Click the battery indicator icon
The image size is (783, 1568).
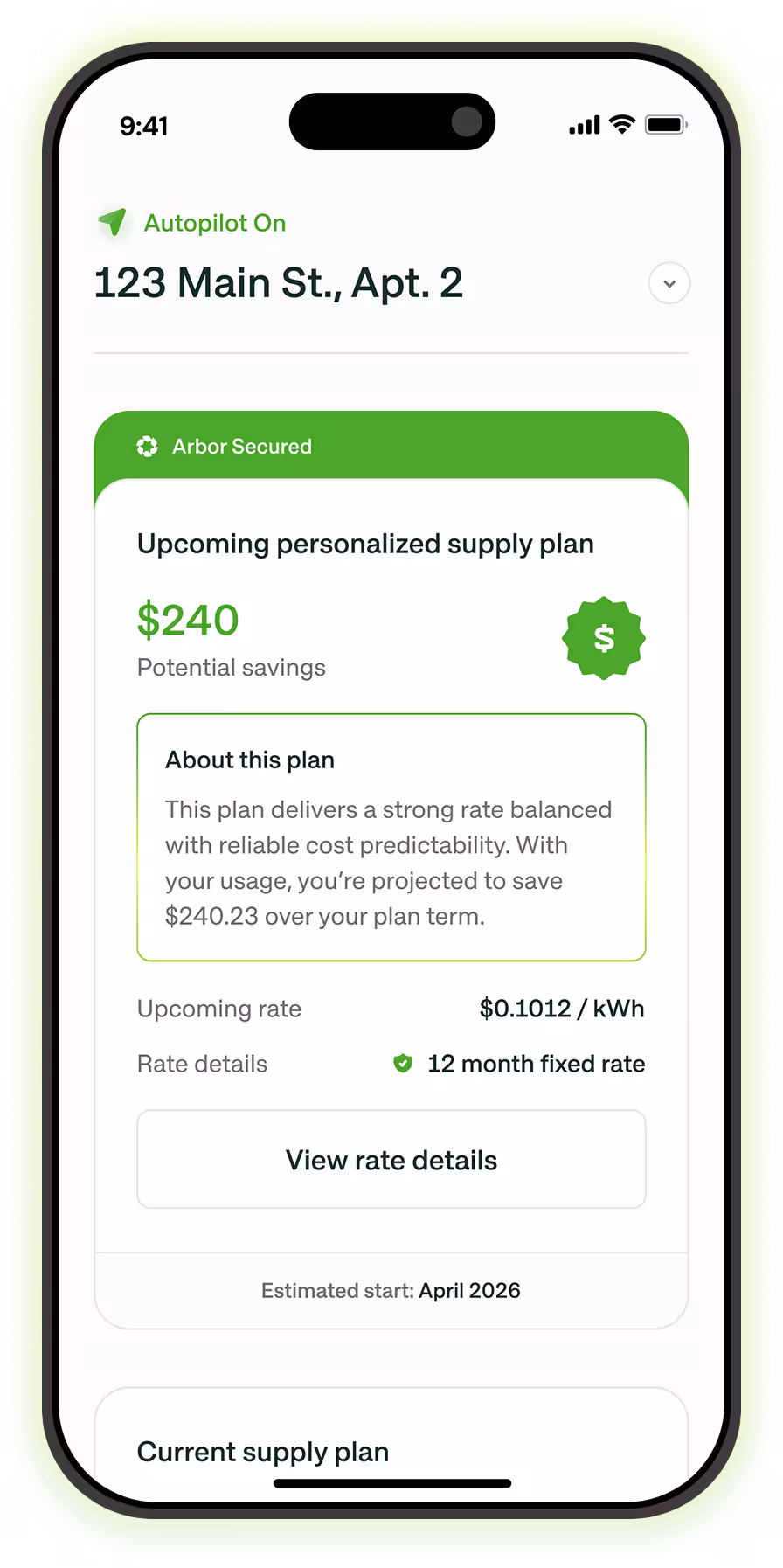pos(664,125)
